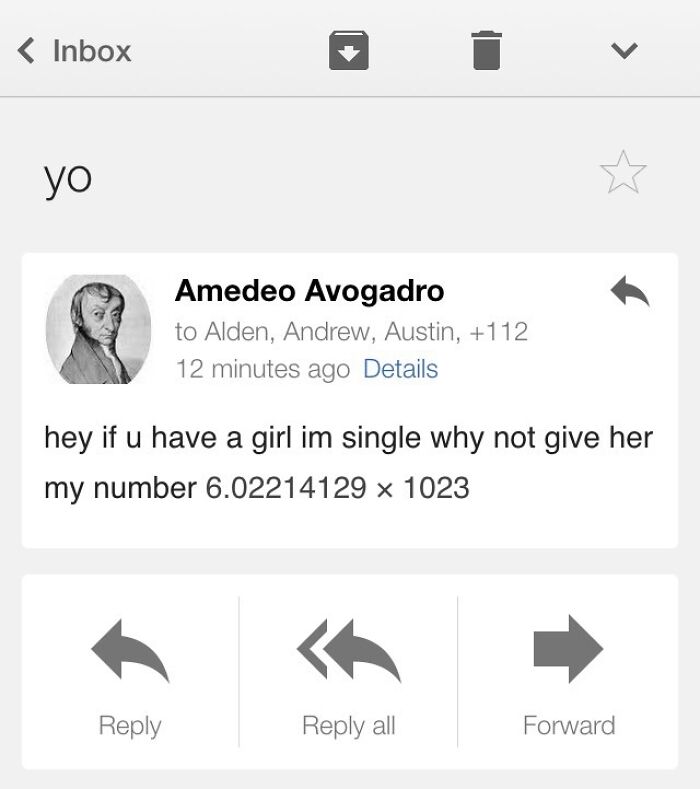700x789 pixels.
Task: Open Amedeo Avogadro's profile picture
Action: click(98, 329)
